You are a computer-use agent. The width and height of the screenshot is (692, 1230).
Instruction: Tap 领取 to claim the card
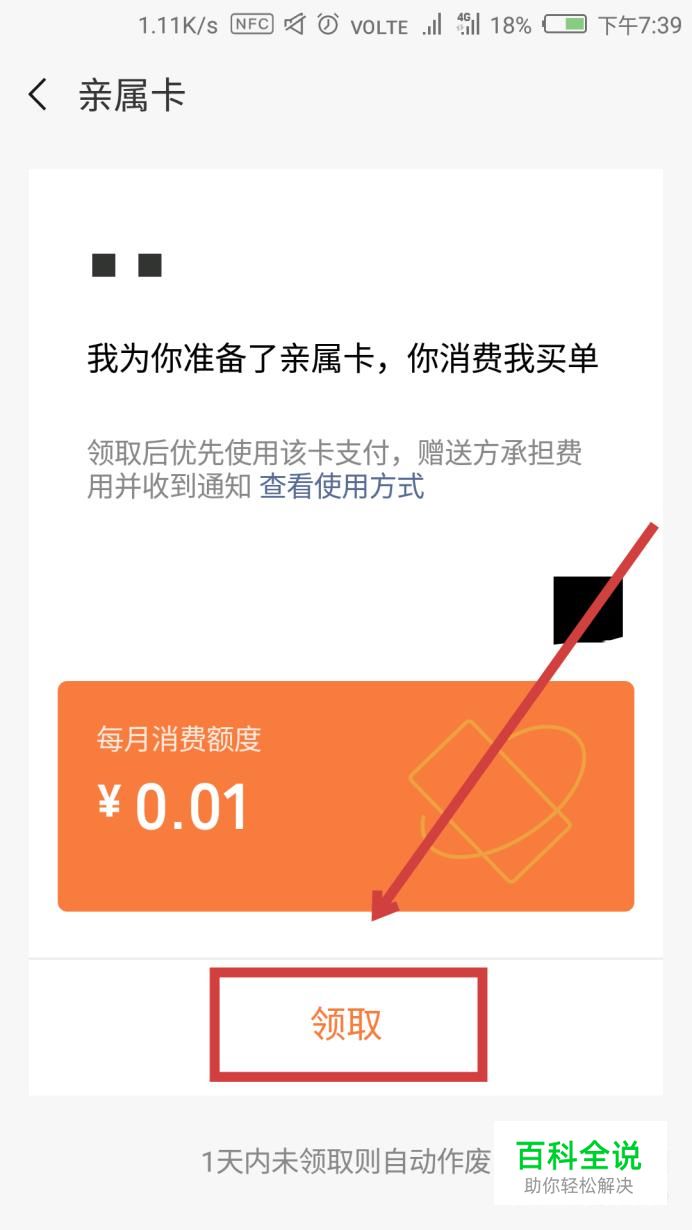347,1024
